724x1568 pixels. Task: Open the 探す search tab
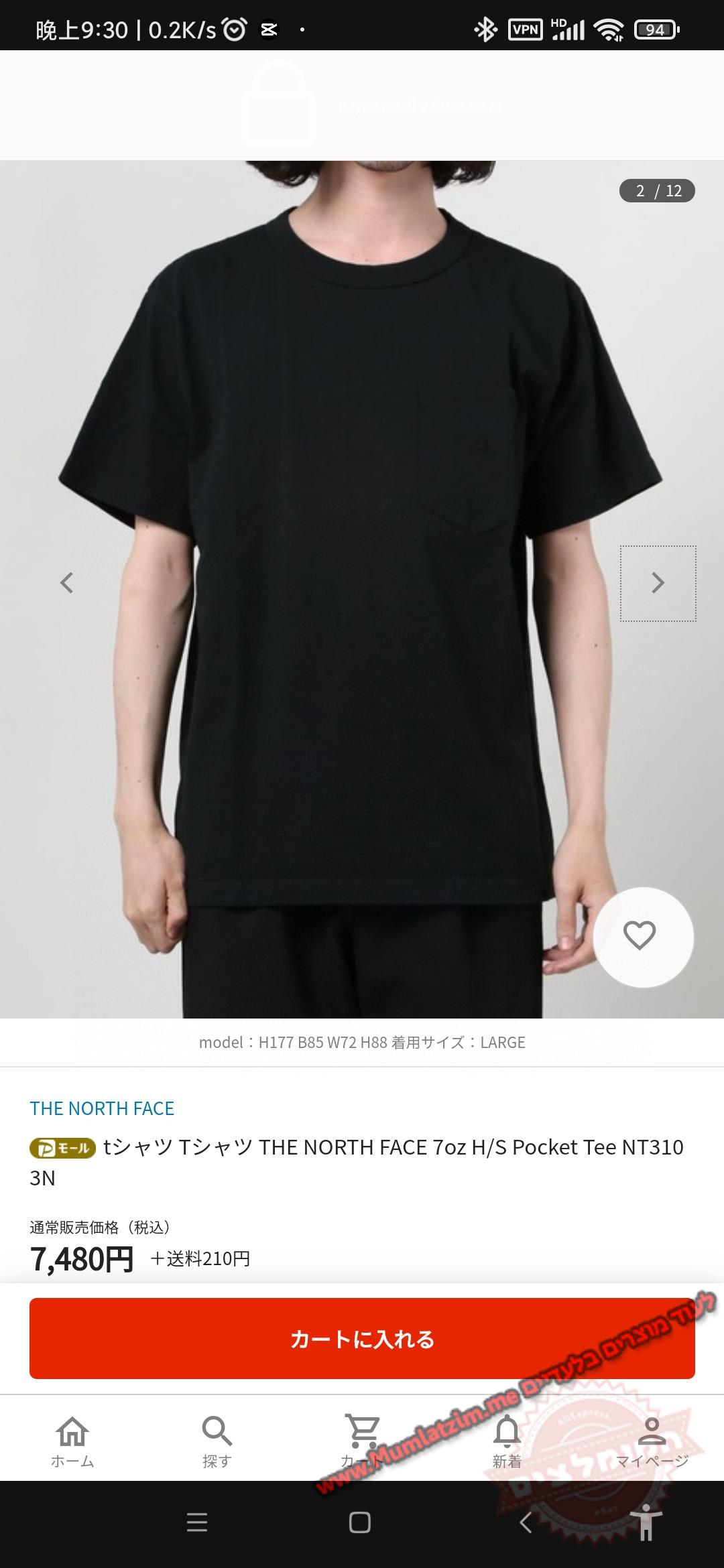[217, 1442]
